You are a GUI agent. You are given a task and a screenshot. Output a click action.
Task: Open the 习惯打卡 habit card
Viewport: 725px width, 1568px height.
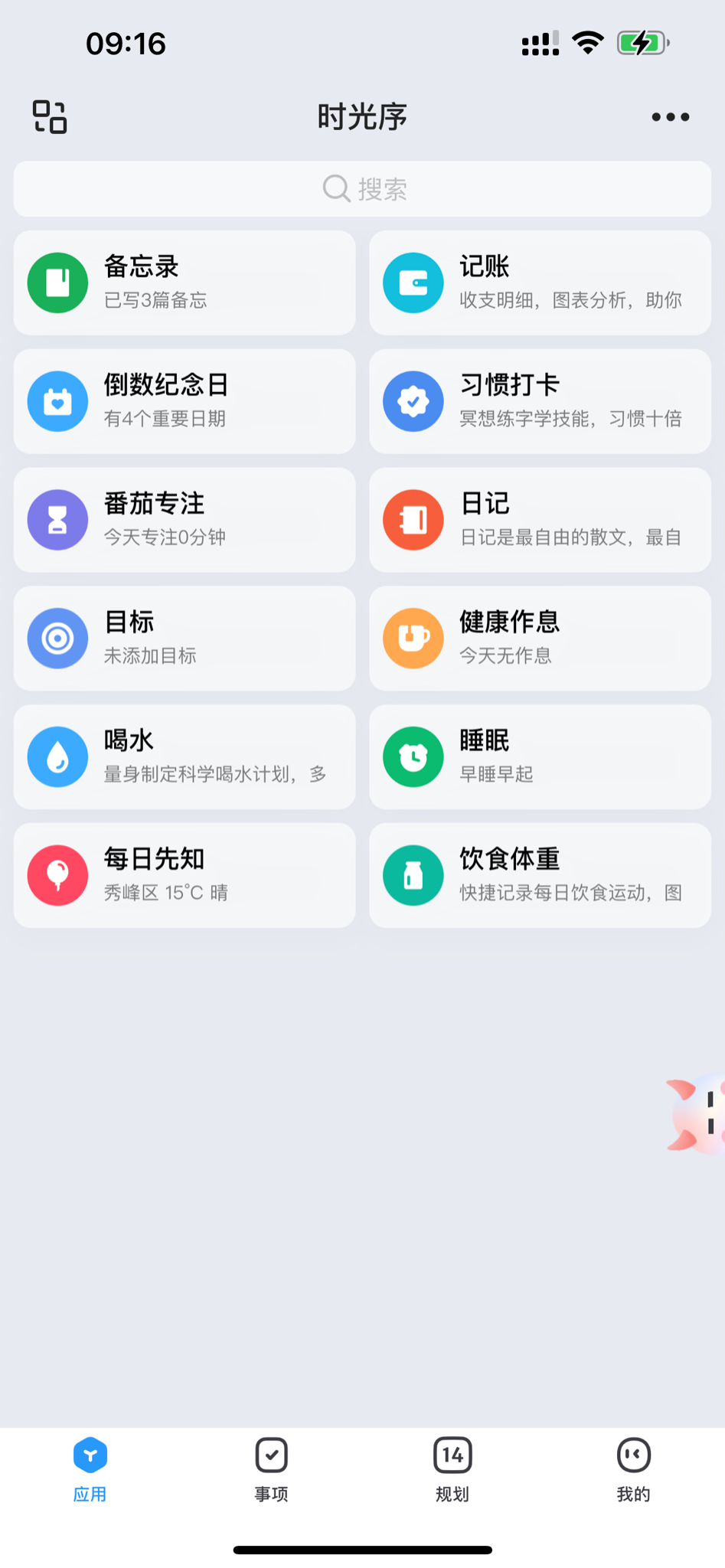[540, 401]
